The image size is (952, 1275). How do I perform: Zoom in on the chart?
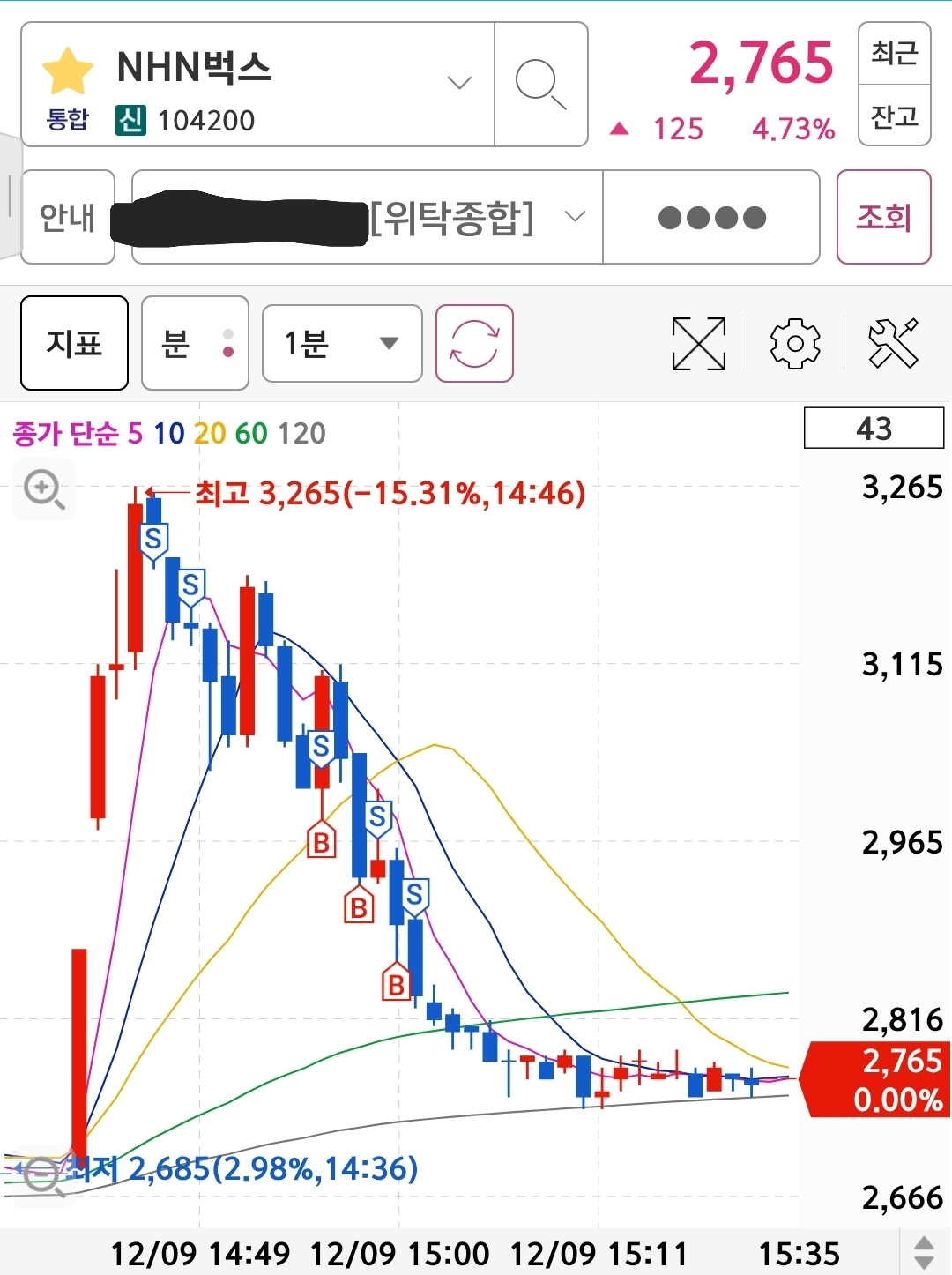click(44, 489)
